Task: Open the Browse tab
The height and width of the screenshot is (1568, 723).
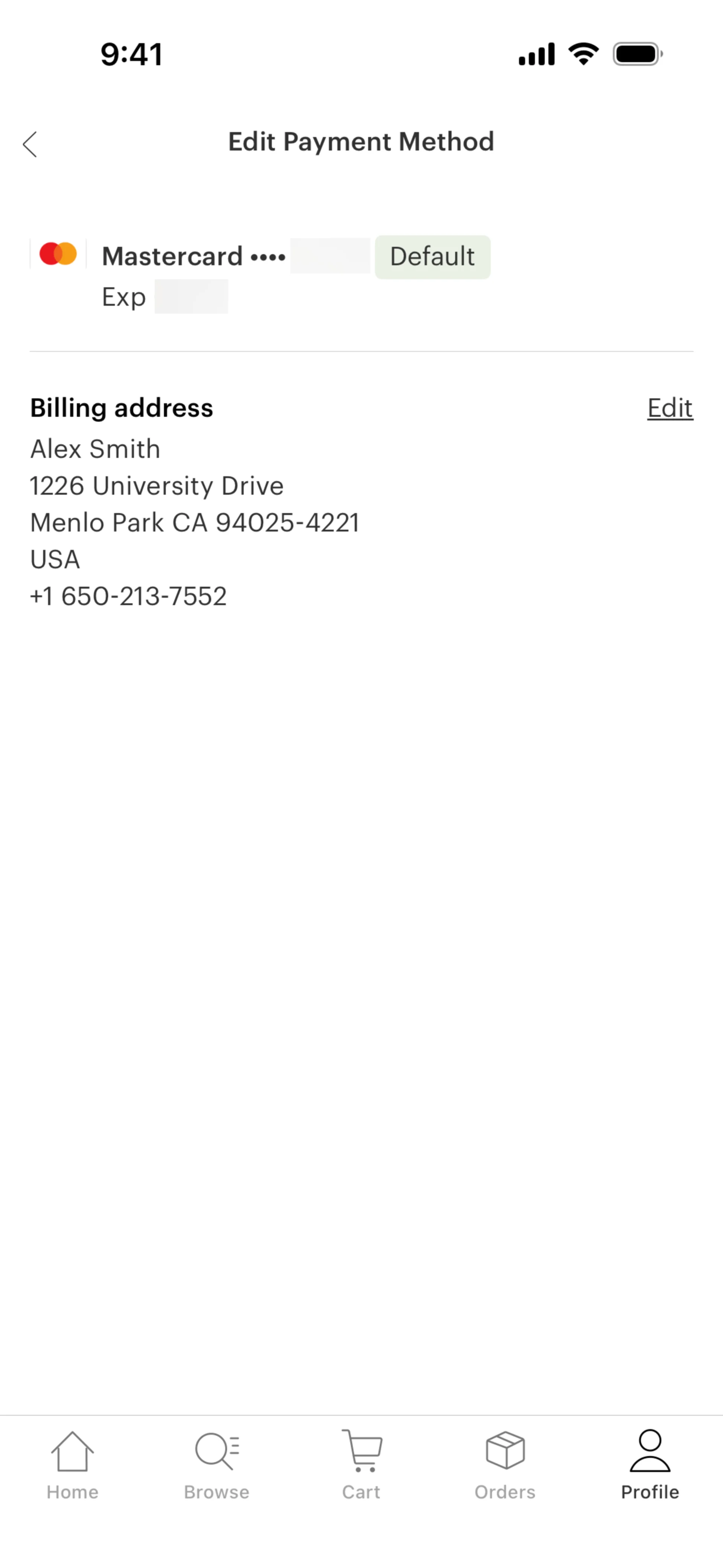Action: 217,1464
